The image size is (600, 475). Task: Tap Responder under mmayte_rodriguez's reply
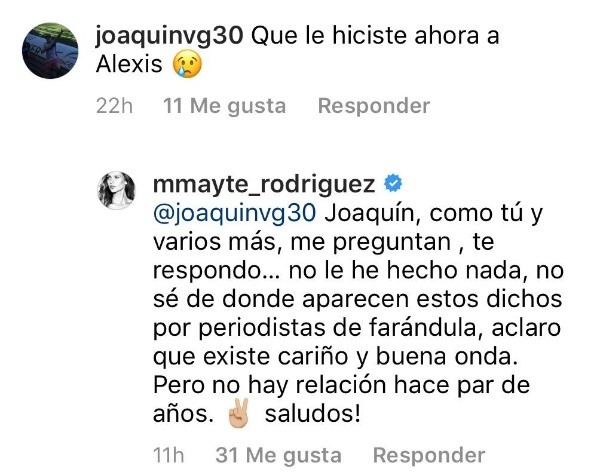430,455
